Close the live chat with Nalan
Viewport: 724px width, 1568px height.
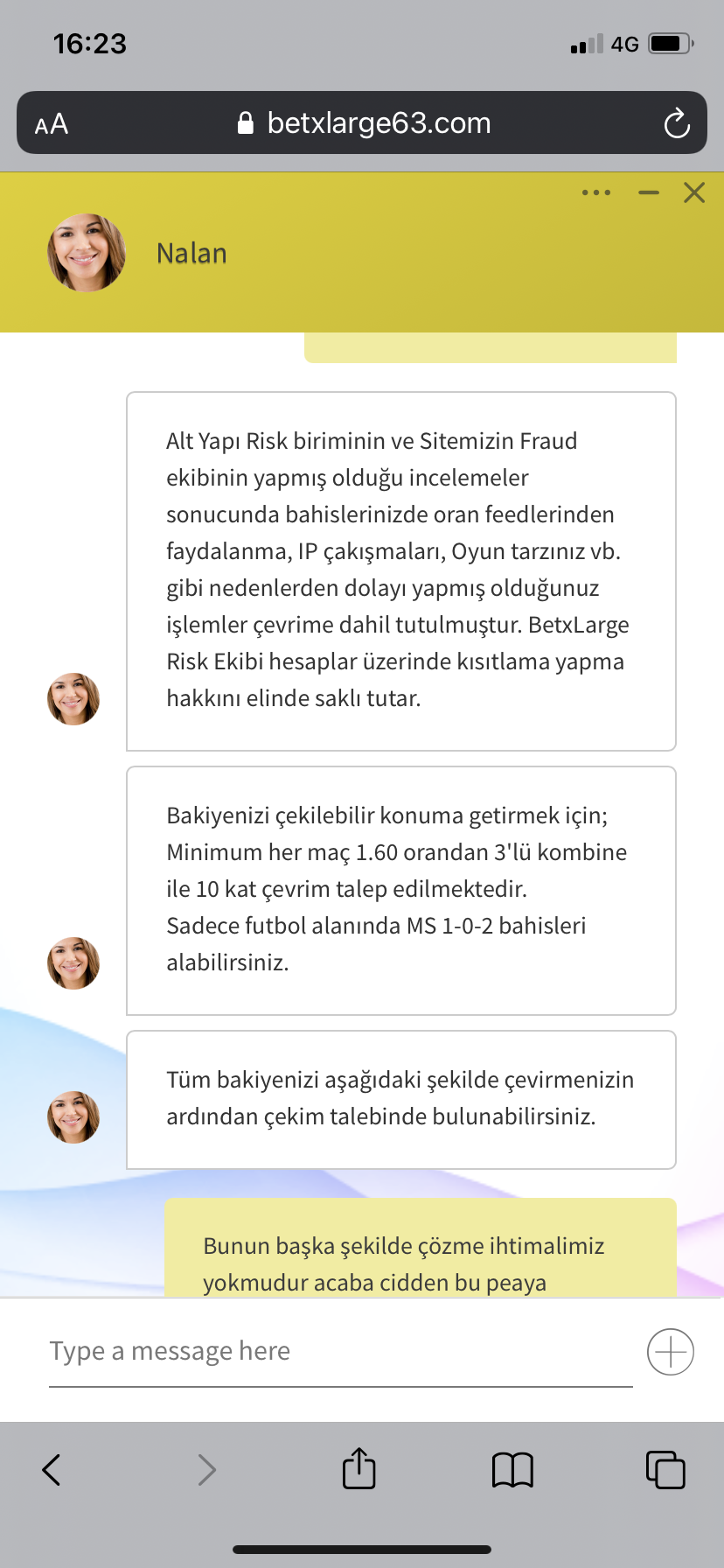click(x=694, y=192)
